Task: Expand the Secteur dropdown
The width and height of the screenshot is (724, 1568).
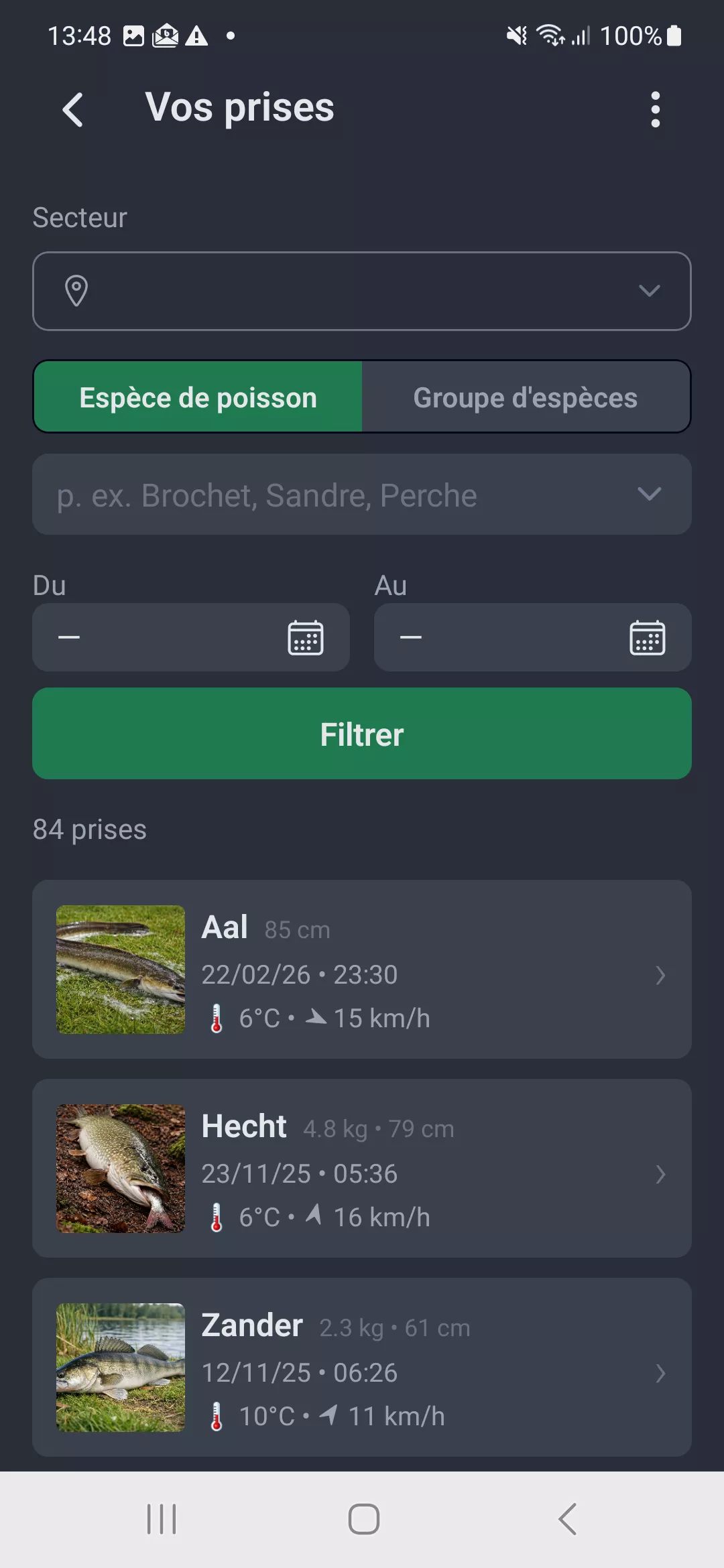Action: pos(648,291)
